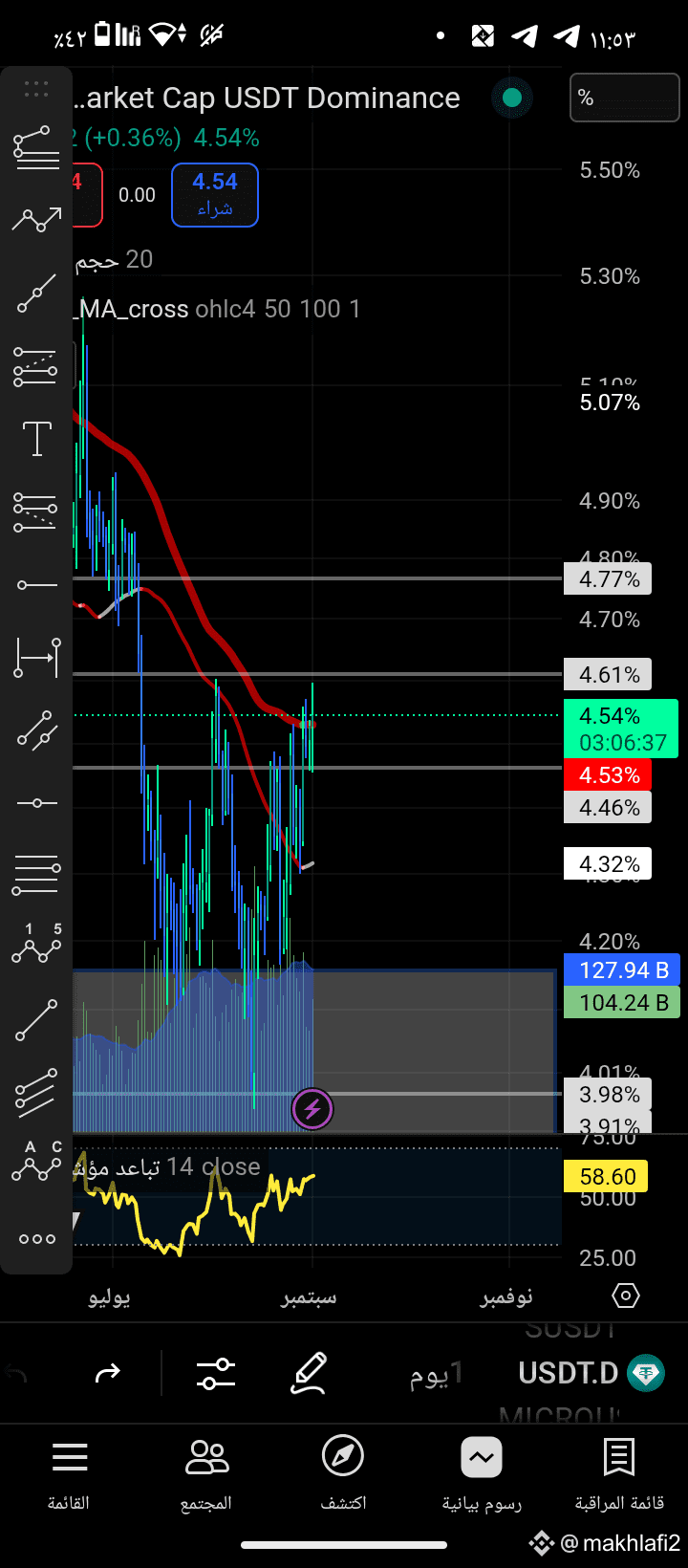Switch to the charts tab
The height and width of the screenshot is (1568, 688).
(482, 1473)
